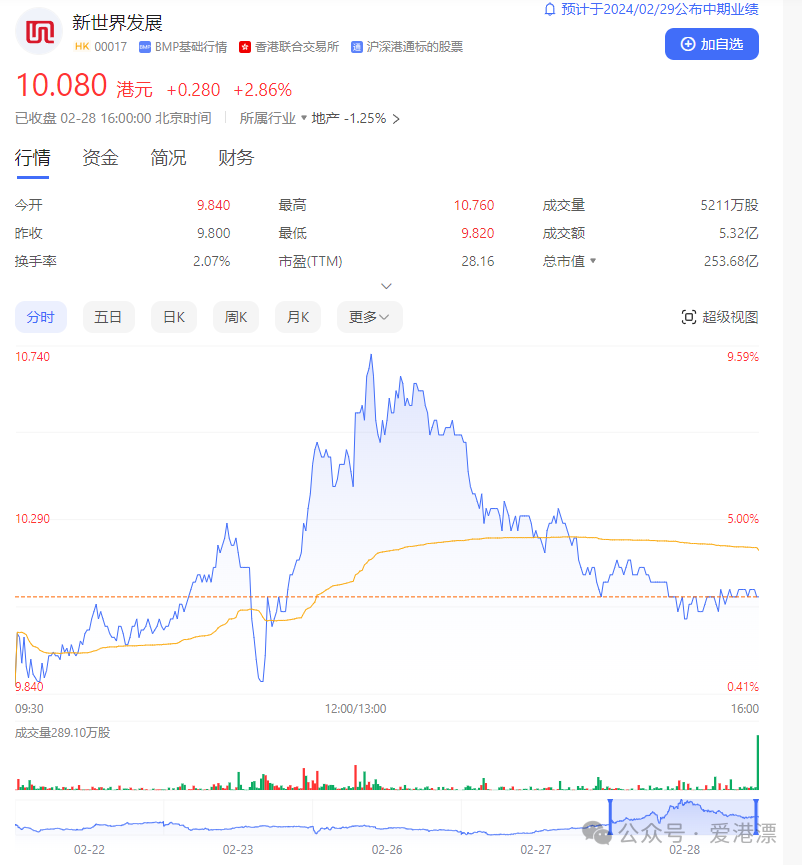Screen dimensions: 802x865
Task: Toggle the 总市值 dropdown arrow
Action: tap(593, 261)
